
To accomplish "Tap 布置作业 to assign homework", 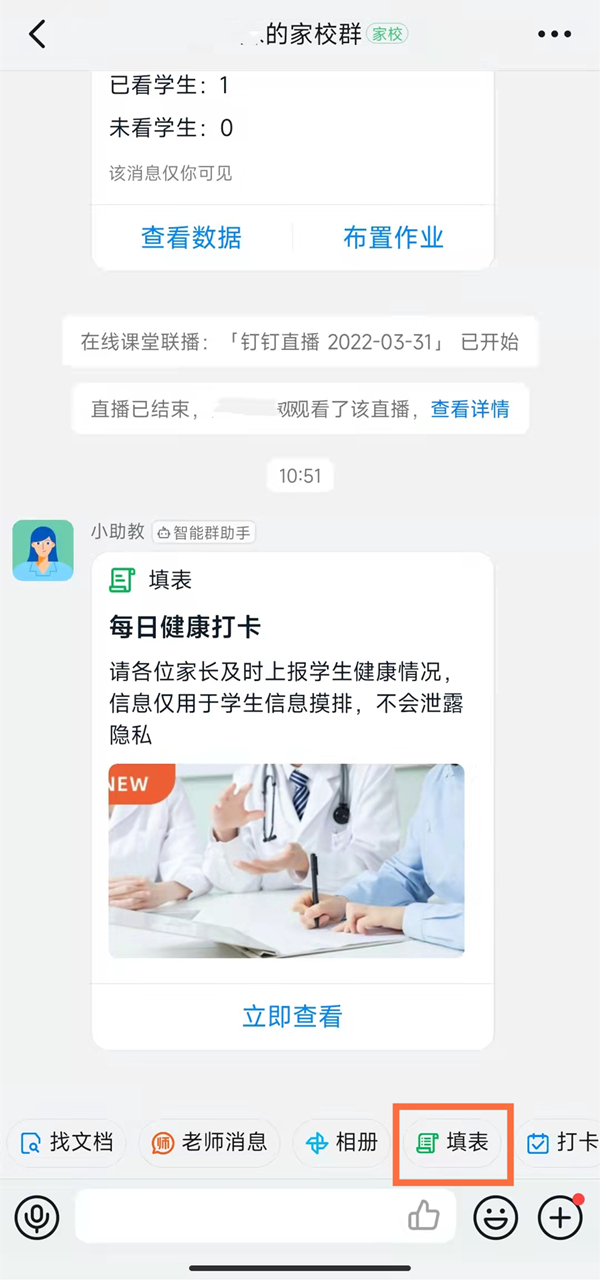I will [393, 238].
